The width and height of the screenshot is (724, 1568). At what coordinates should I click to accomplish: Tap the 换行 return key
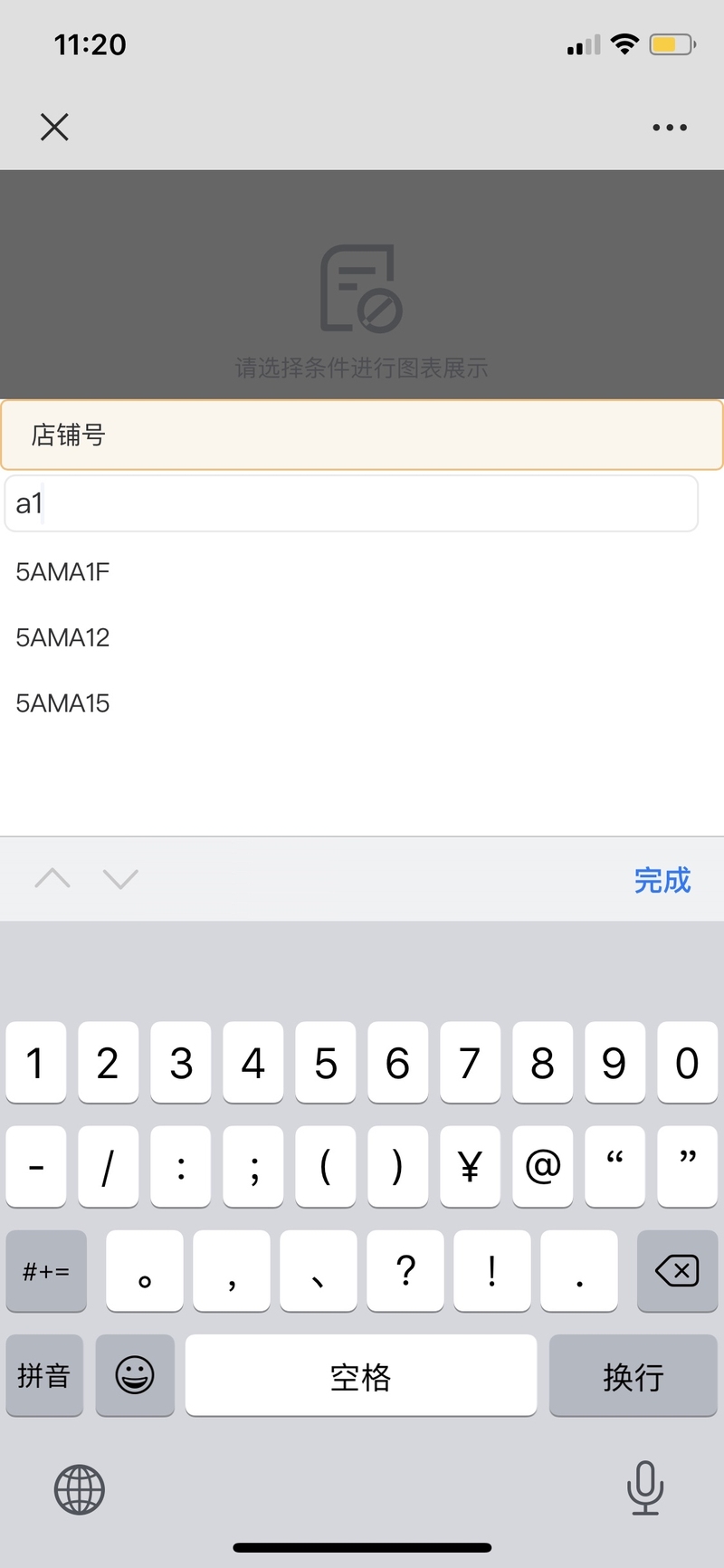(x=633, y=1375)
